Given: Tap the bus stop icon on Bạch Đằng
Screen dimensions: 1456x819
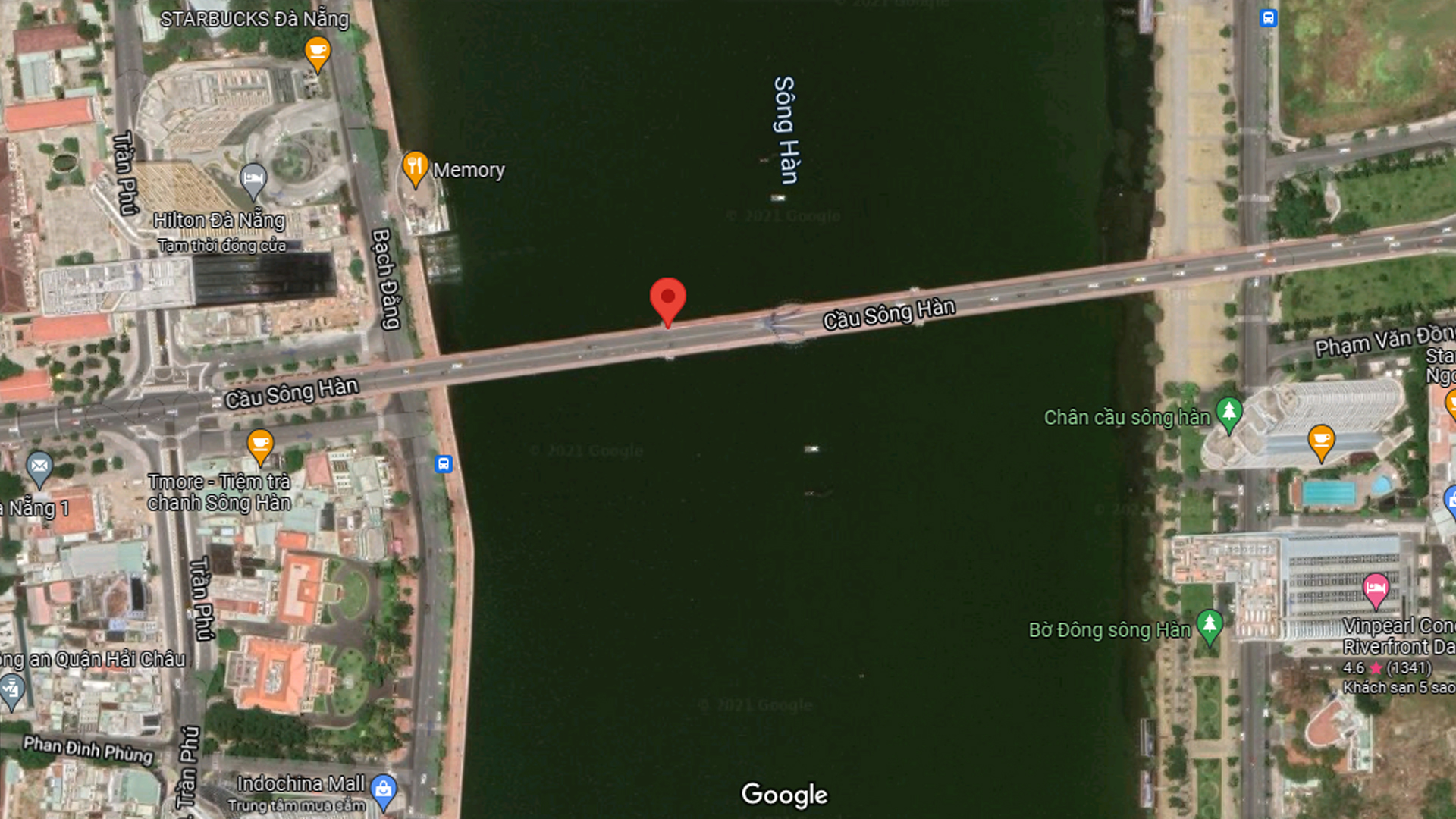Looking at the screenshot, I should tap(444, 463).
